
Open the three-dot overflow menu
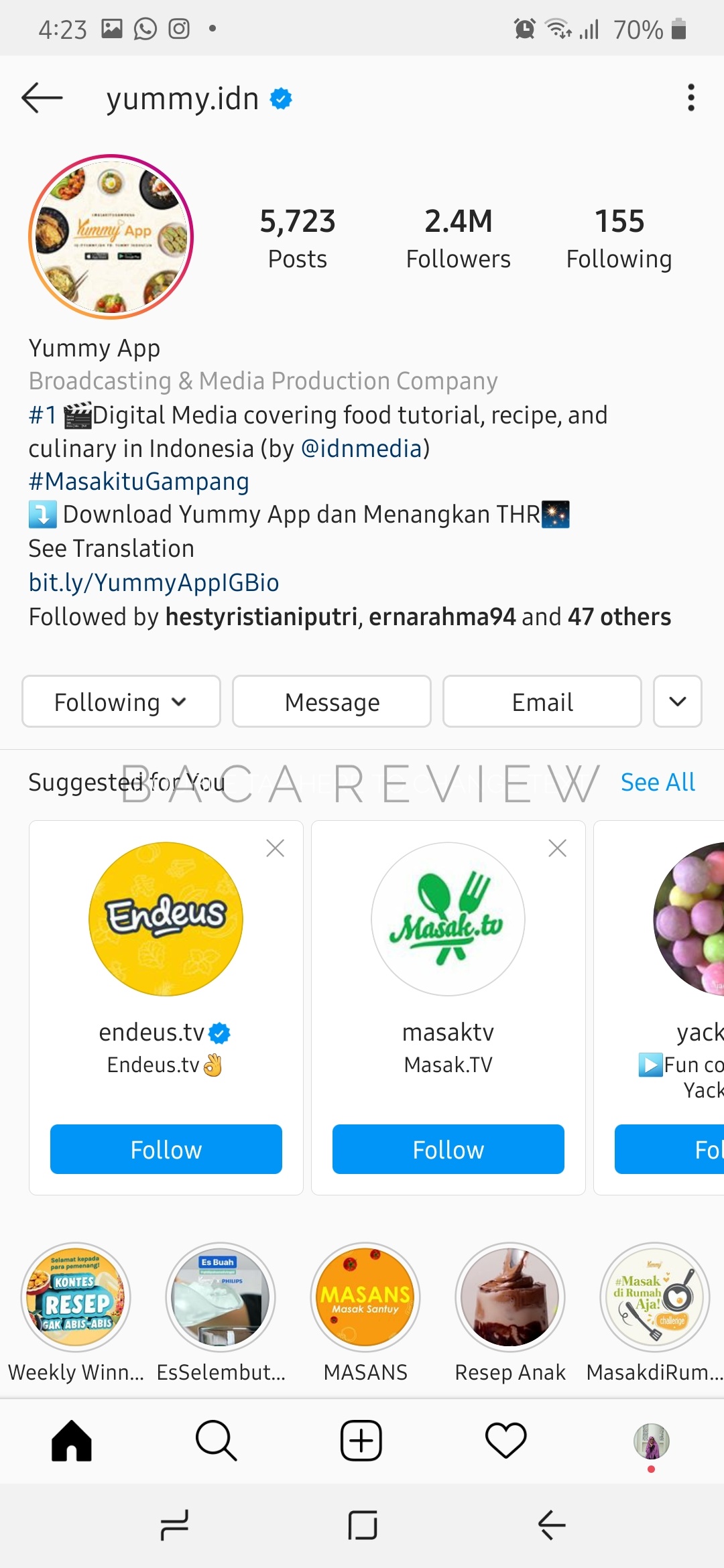[690, 98]
